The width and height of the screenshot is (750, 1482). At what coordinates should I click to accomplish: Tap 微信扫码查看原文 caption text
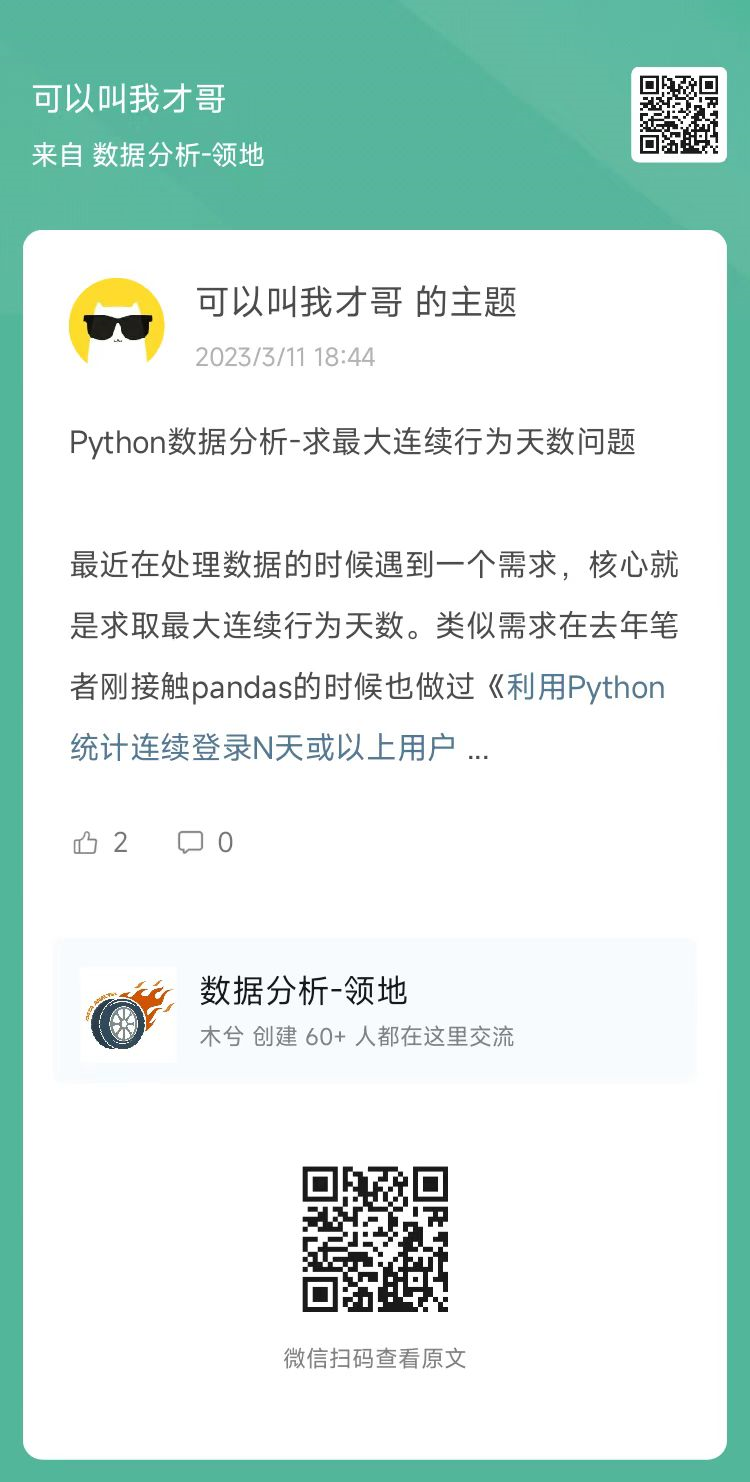[375, 1358]
